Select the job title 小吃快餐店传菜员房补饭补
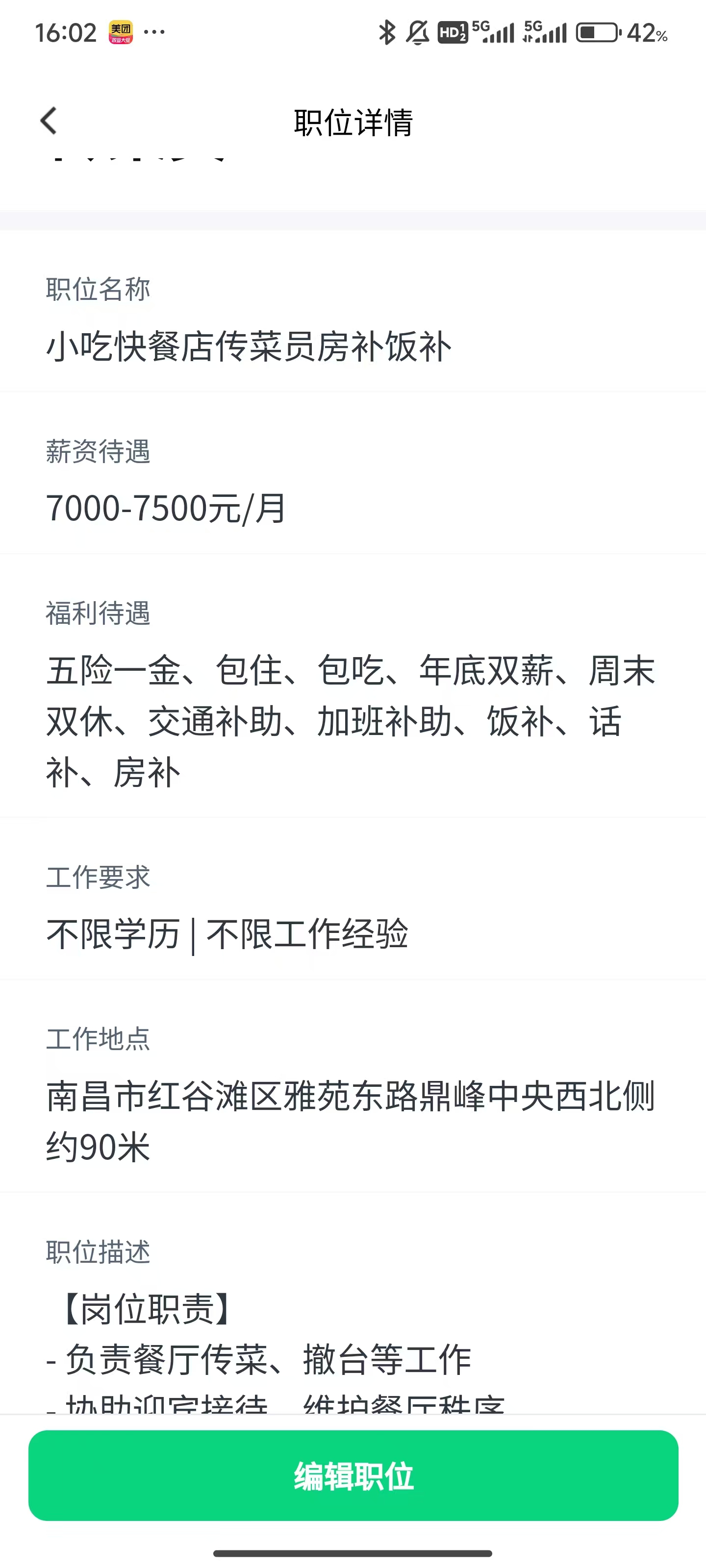The width and height of the screenshot is (706, 1568). tap(249, 346)
